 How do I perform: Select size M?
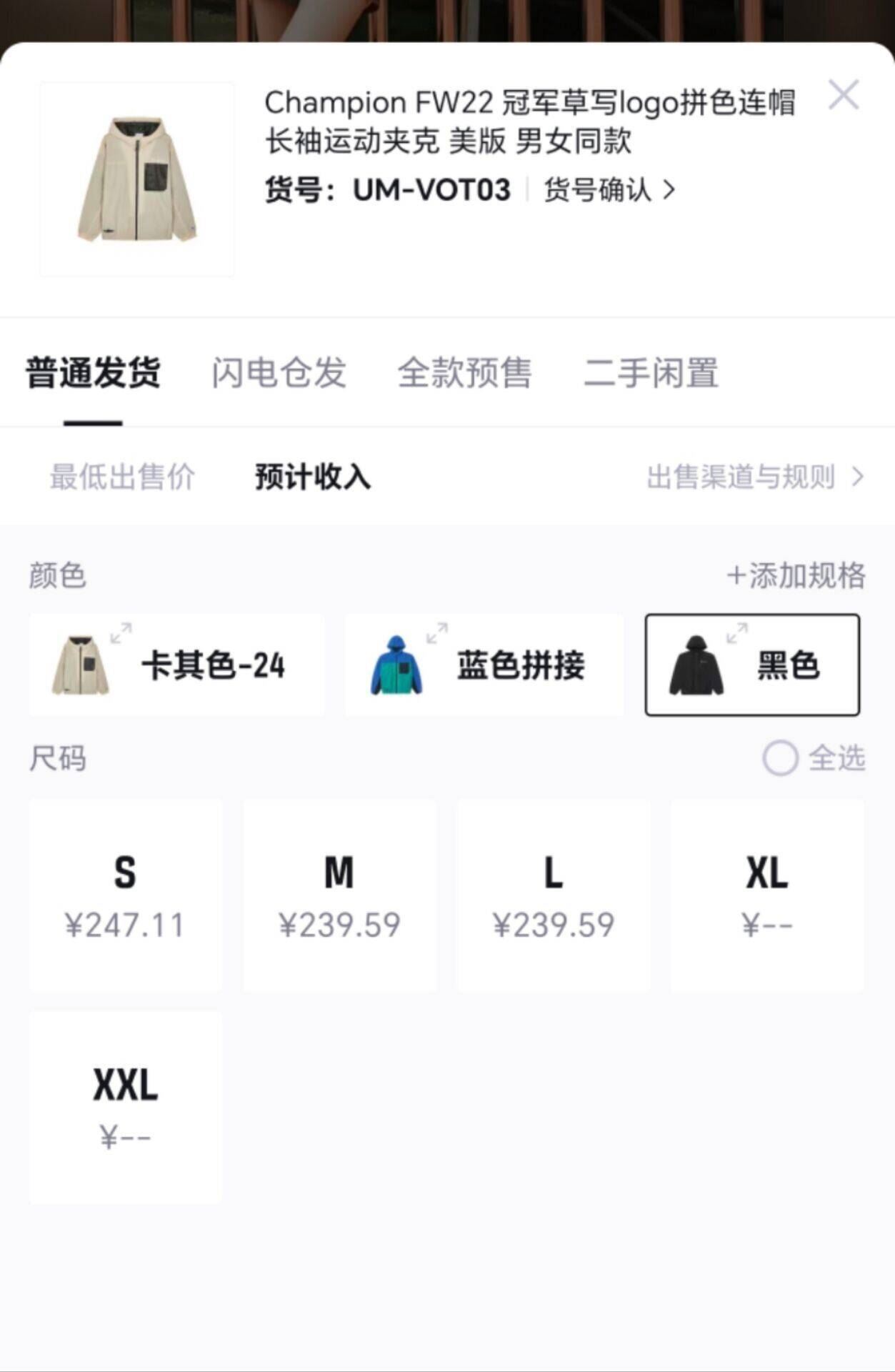[x=339, y=895]
